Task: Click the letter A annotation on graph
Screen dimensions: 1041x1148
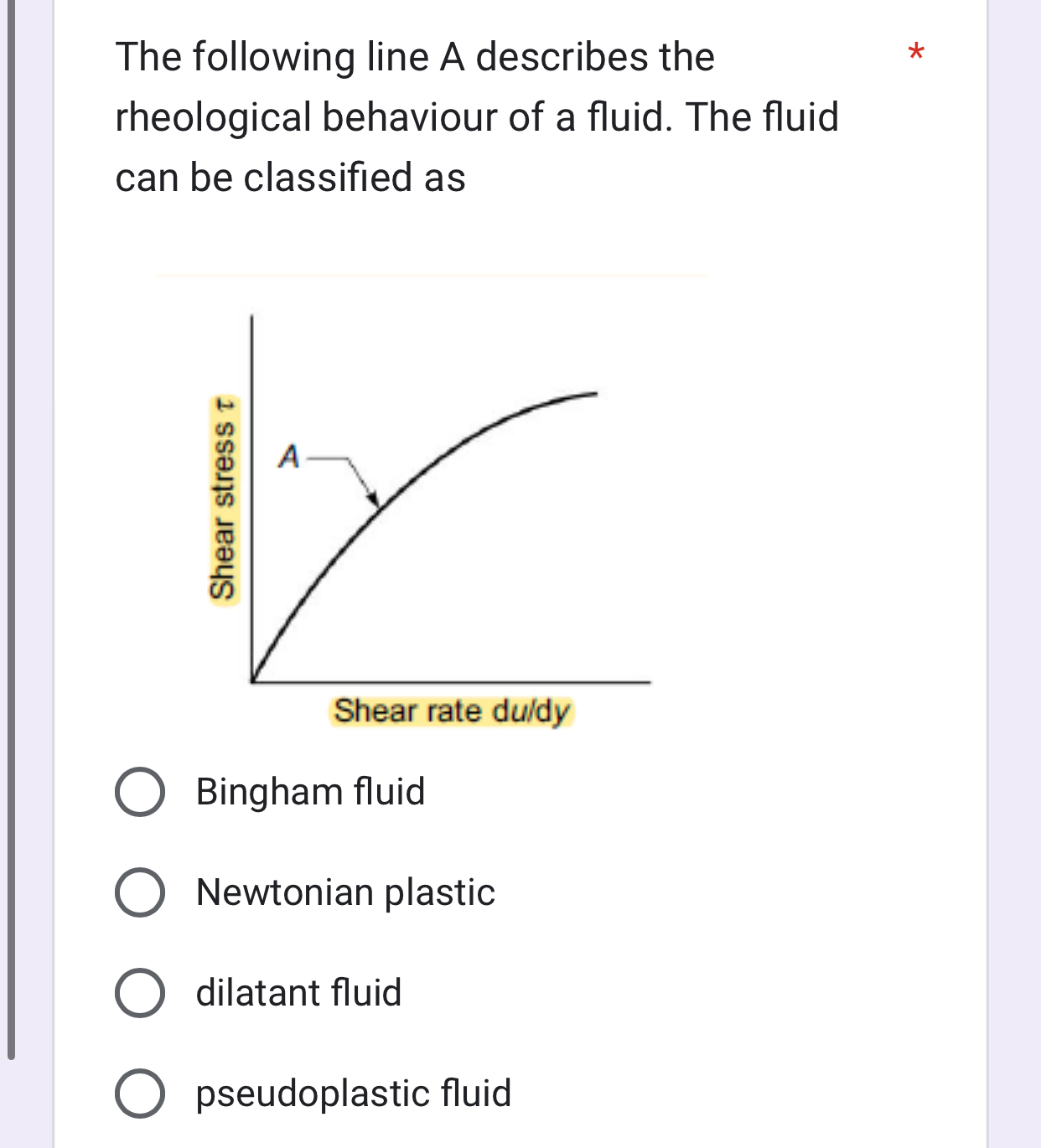Action: [x=289, y=456]
